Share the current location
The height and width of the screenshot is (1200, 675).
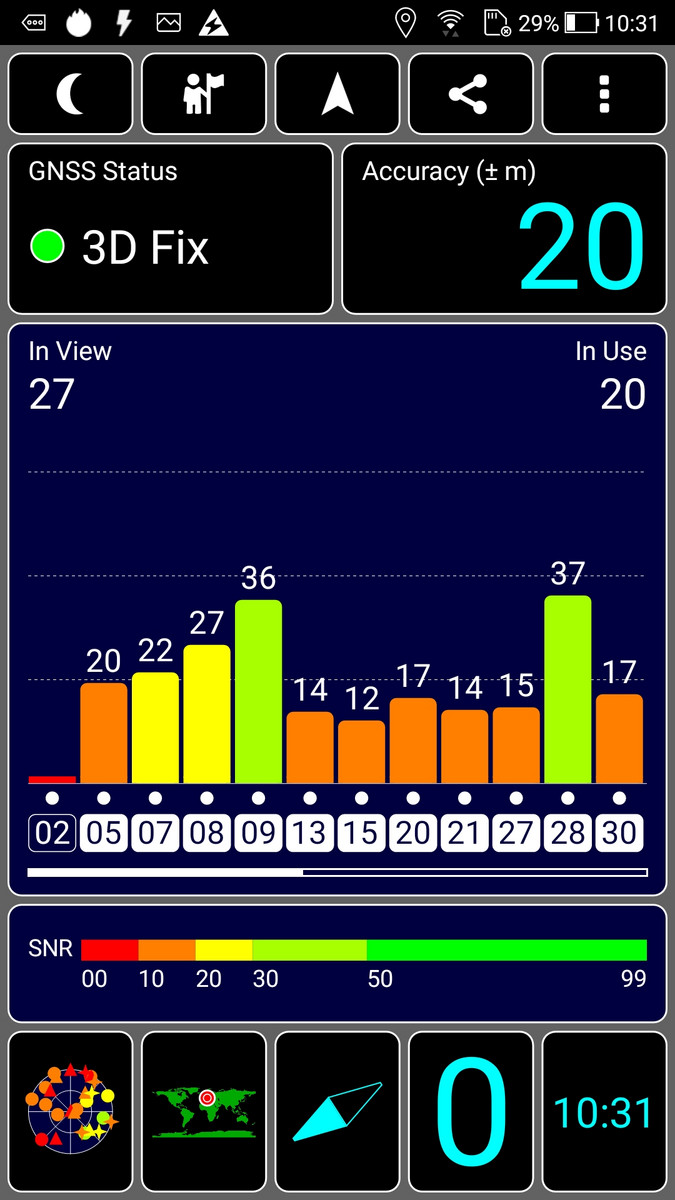pyautogui.click(x=471, y=94)
